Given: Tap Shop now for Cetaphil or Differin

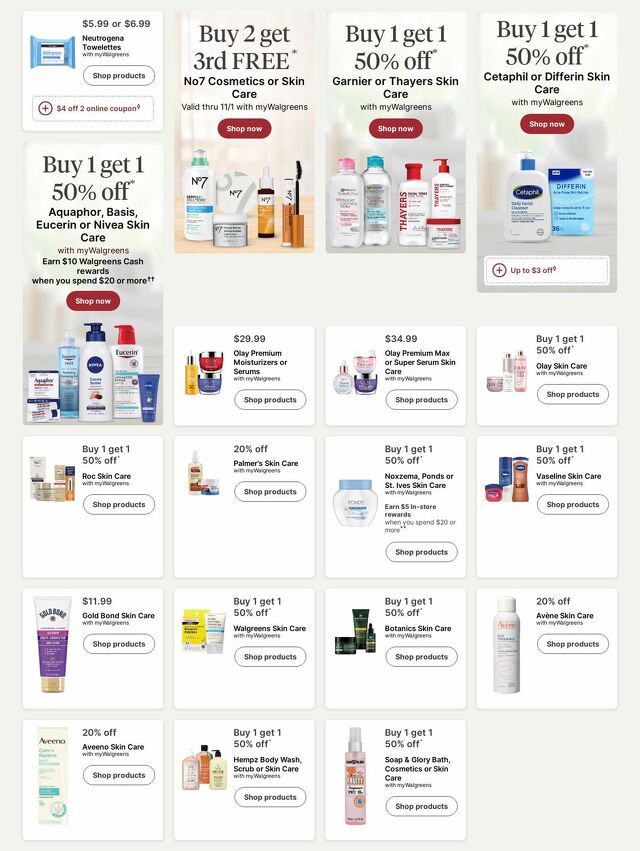Looking at the screenshot, I should [546, 124].
